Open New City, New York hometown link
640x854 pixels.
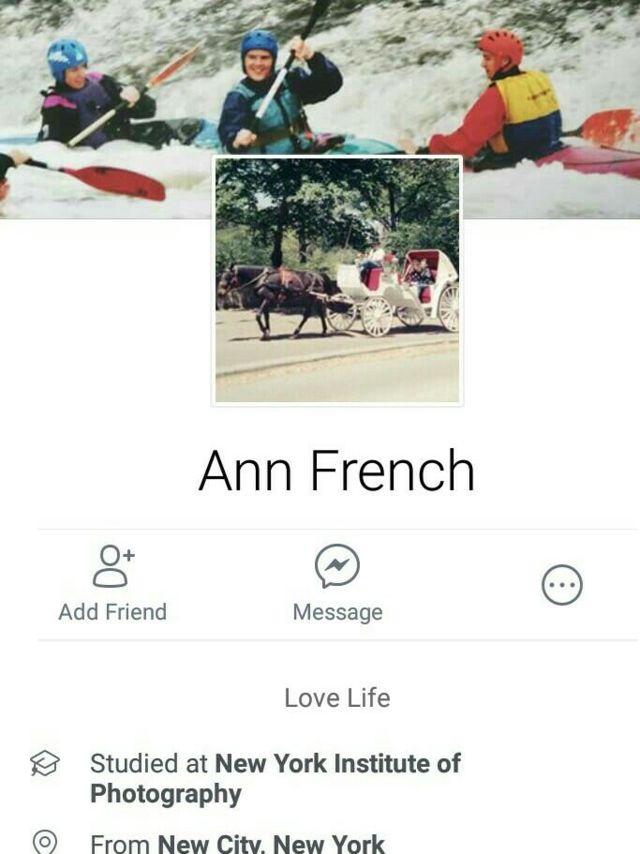[x=271, y=844]
